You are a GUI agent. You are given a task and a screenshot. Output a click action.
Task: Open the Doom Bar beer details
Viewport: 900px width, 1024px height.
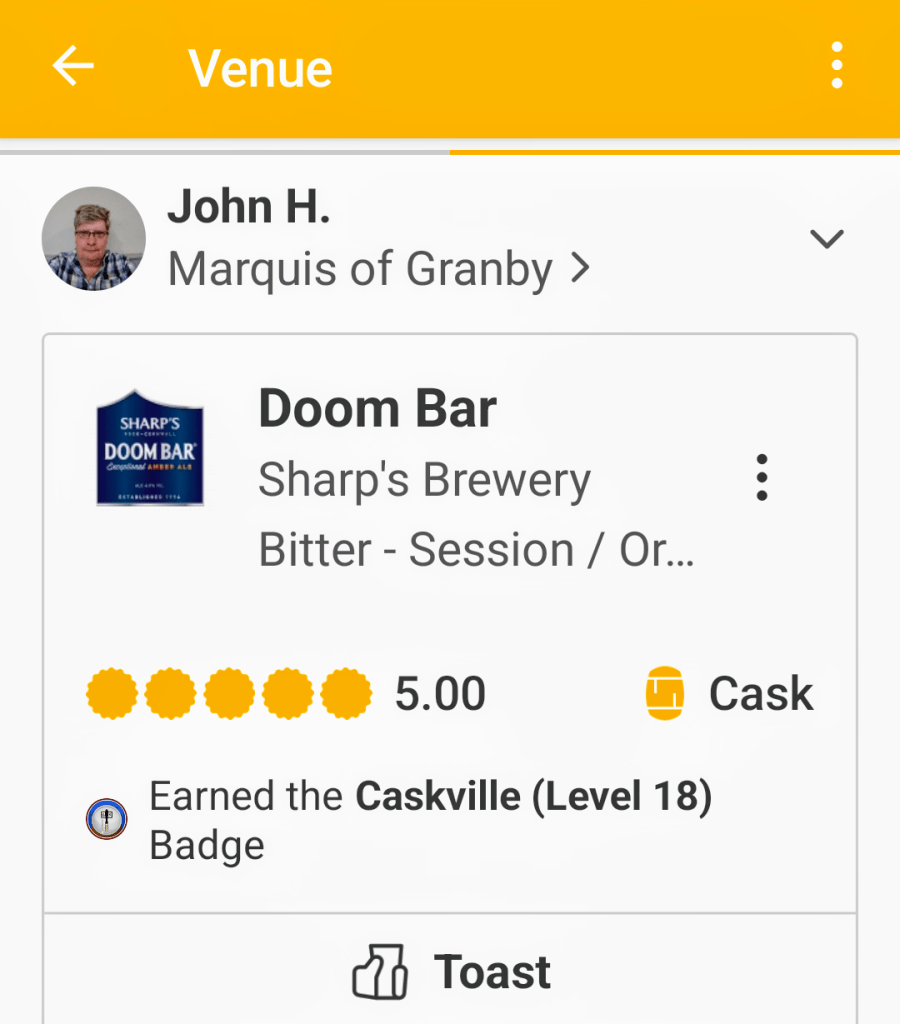(377, 409)
